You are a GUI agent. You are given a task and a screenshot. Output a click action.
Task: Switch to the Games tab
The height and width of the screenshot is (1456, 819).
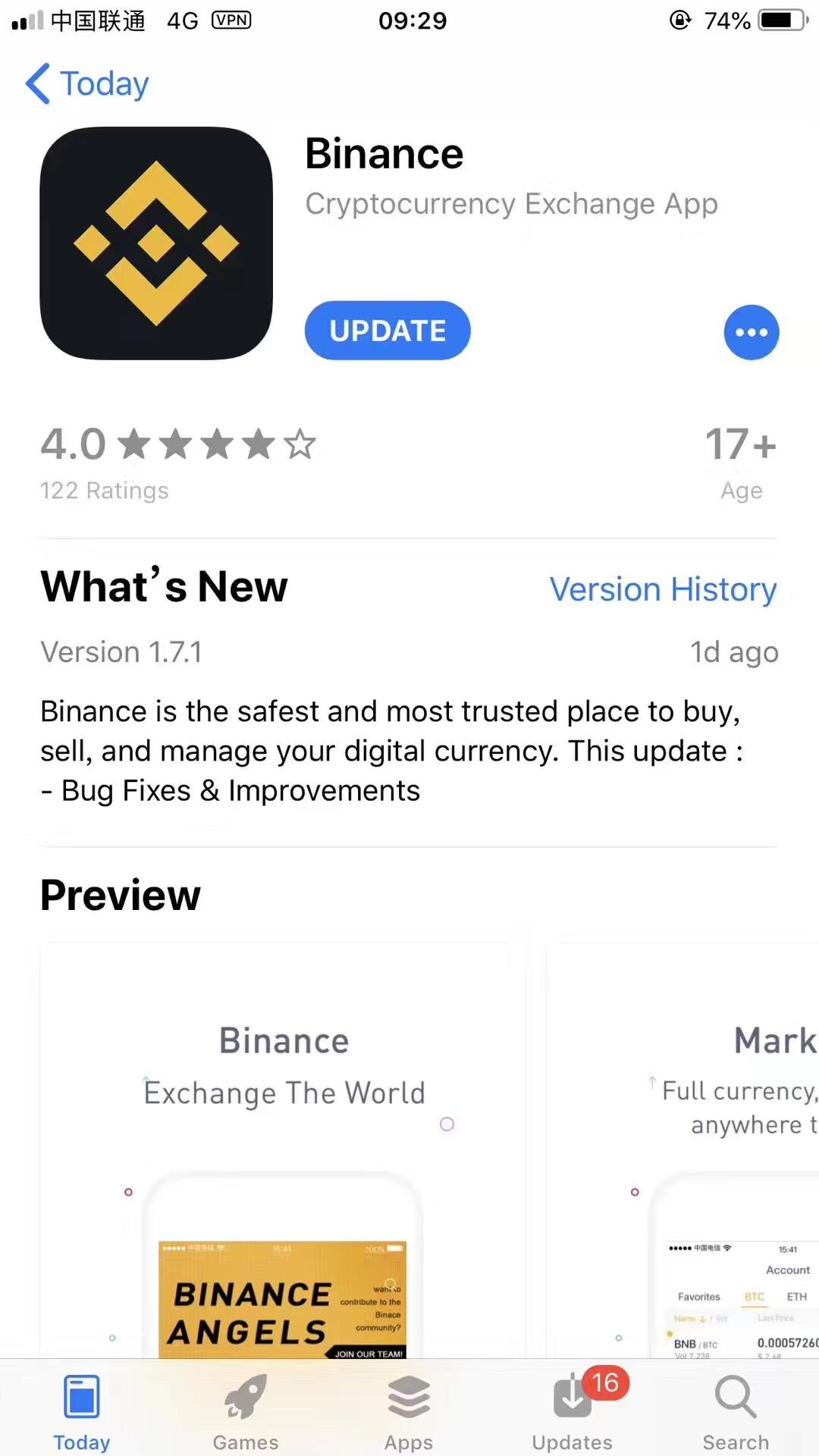[245, 1412]
